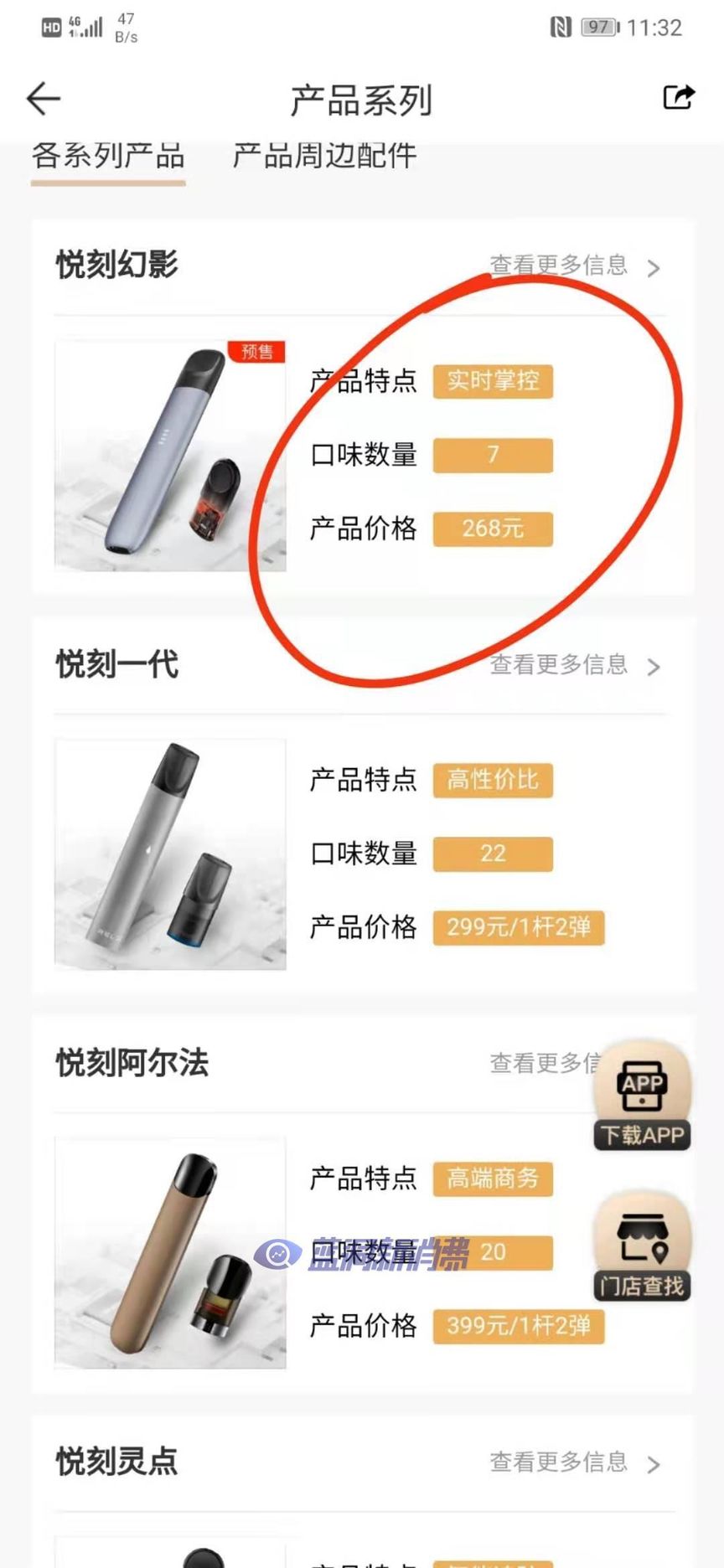The height and width of the screenshot is (1568, 724).
Task: Click the 实时掌控 feature tag
Action: point(493,381)
